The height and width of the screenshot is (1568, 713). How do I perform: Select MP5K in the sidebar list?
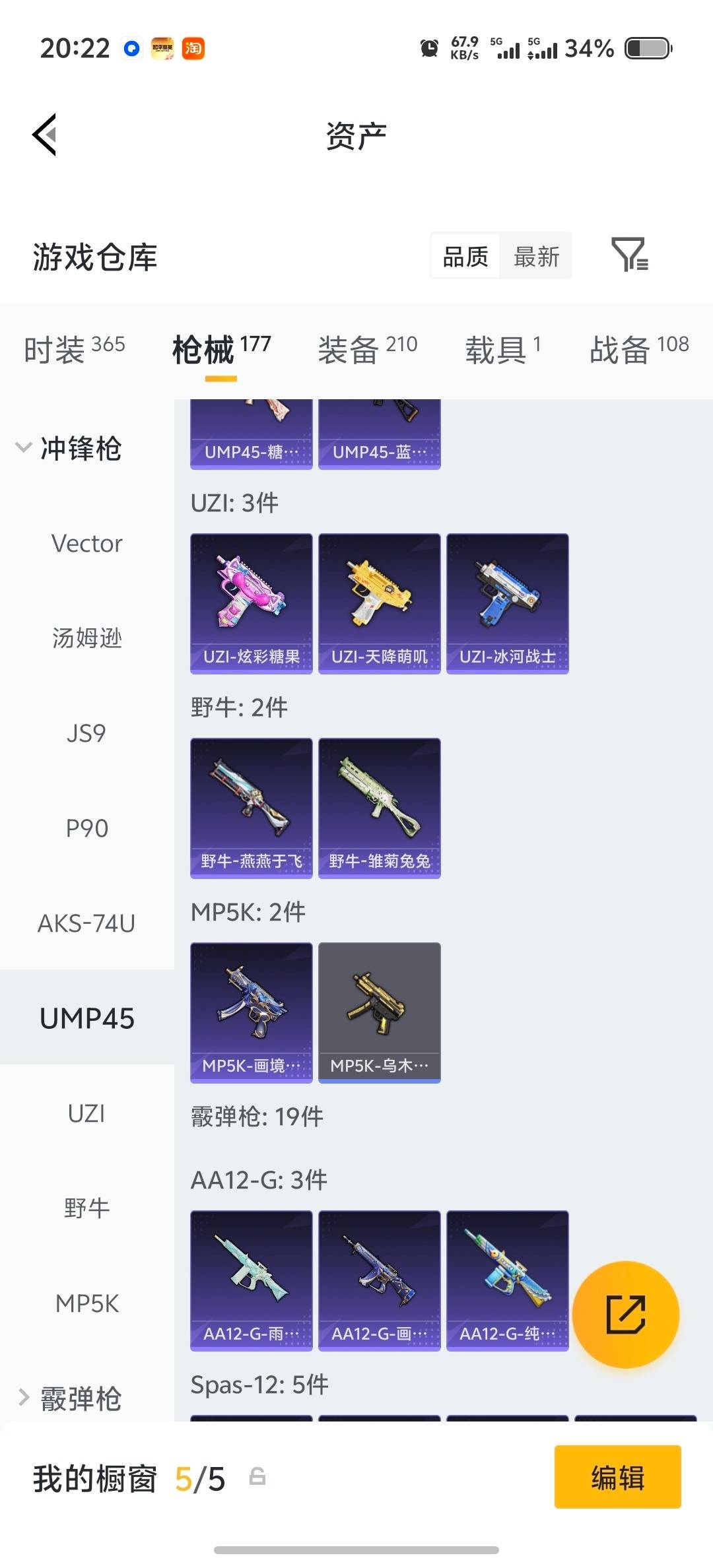pos(86,1303)
